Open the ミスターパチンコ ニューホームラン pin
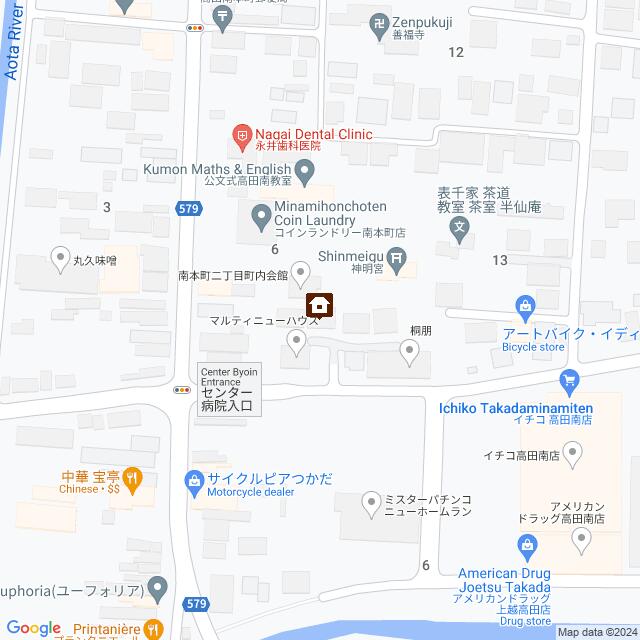 (x=372, y=500)
